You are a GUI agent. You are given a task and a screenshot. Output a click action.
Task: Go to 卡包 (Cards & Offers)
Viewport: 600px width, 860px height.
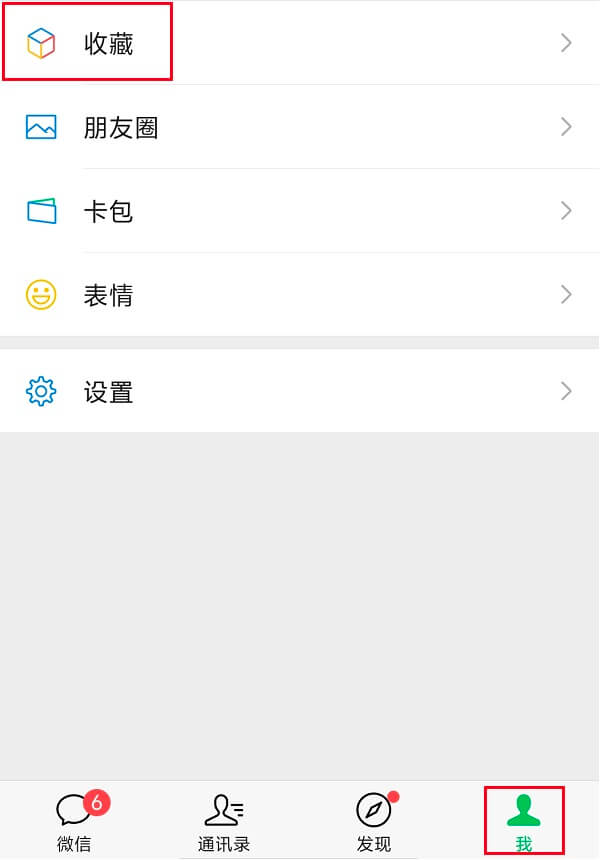coord(108,211)
